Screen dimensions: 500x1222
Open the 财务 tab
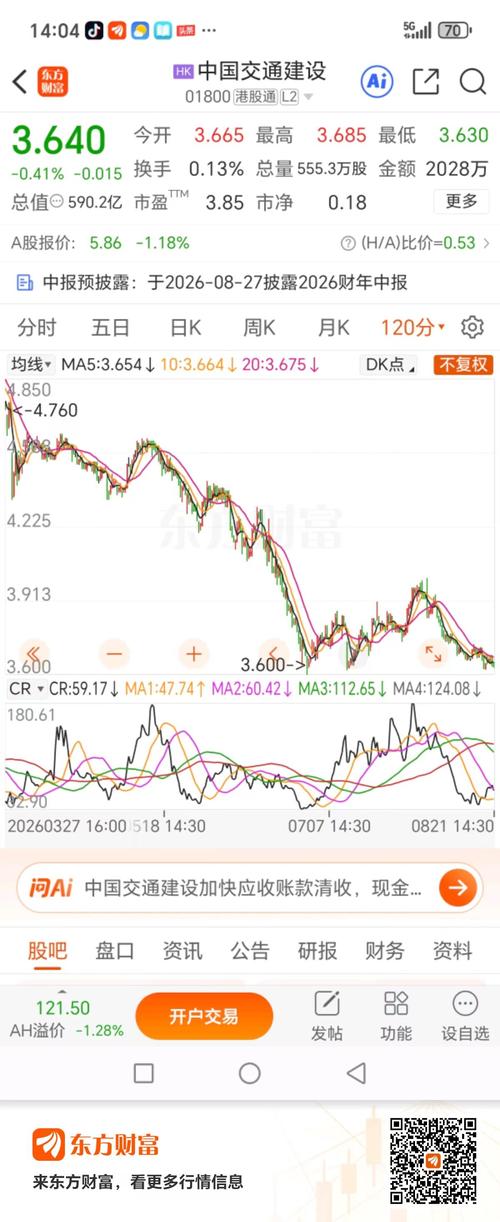[385, 950]
